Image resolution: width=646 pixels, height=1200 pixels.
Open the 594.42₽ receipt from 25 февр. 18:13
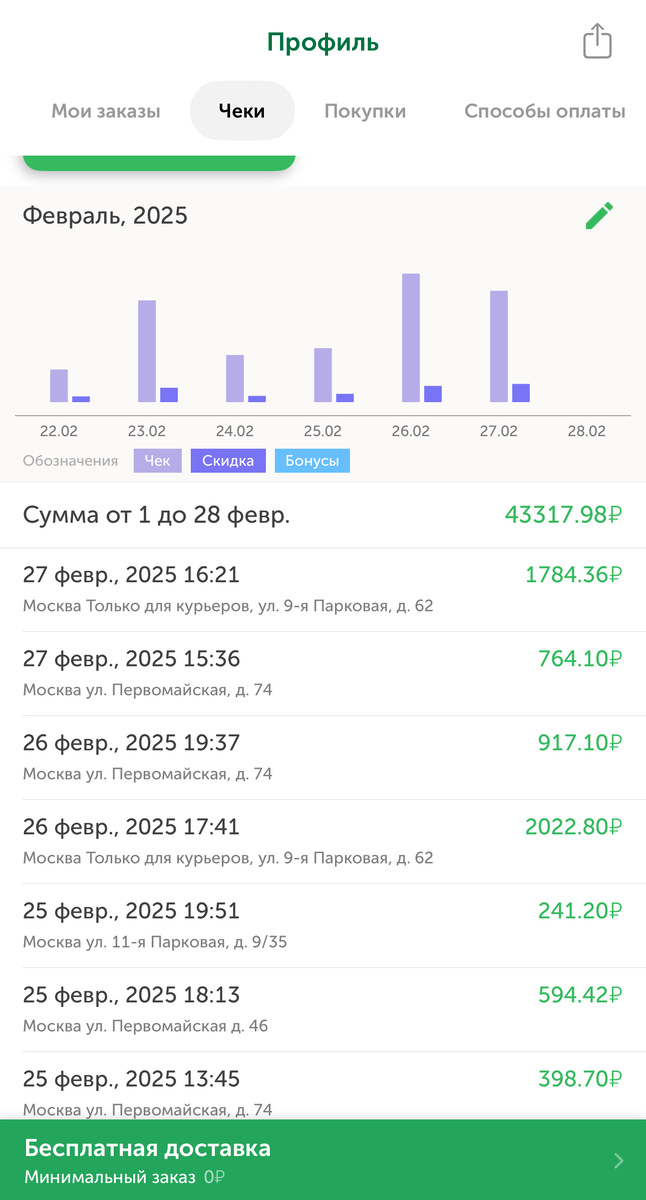click(x=323, y=1009)
